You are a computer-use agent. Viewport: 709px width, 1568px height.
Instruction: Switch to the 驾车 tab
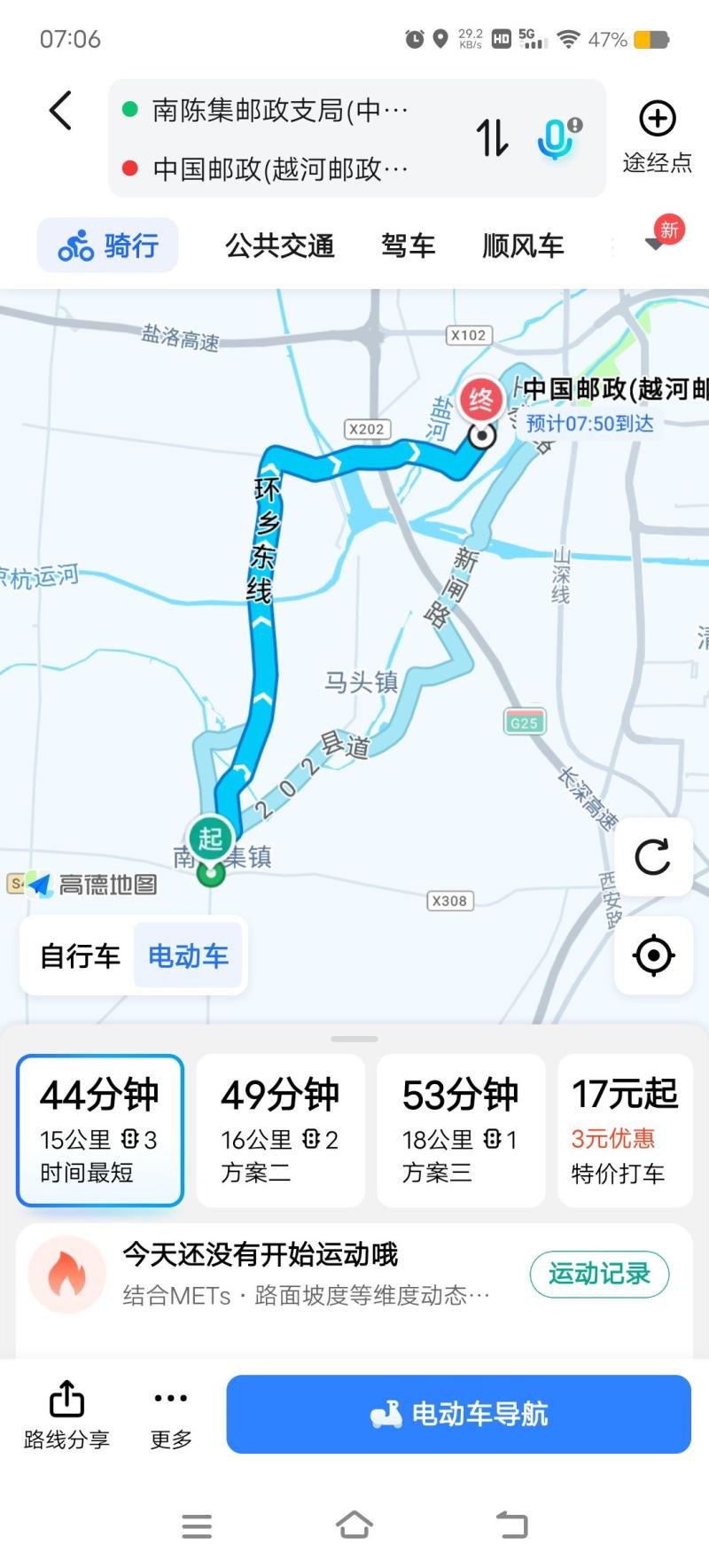pos(409,246)
